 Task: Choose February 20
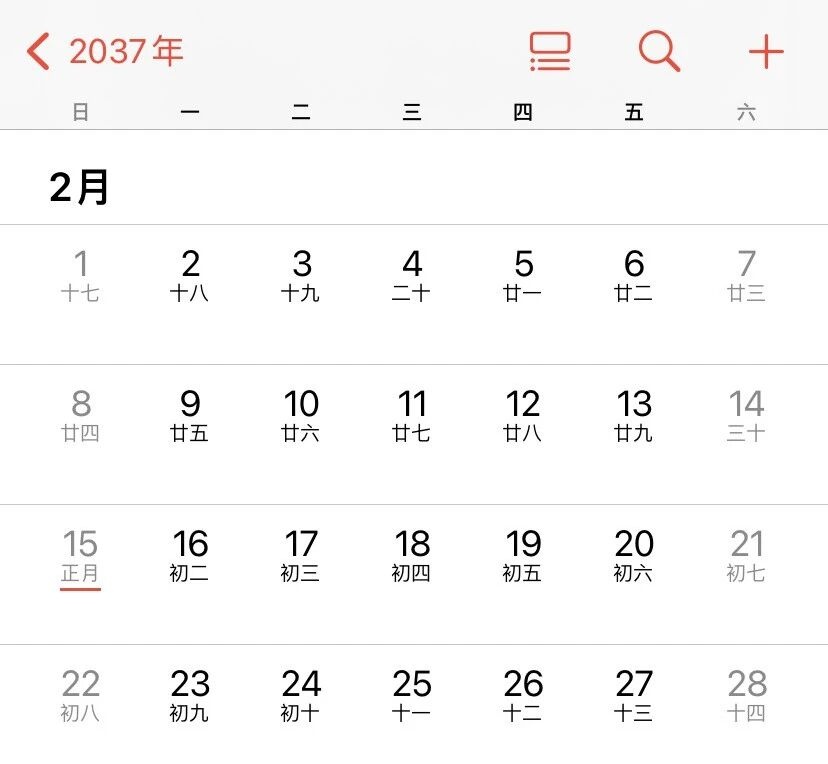point(634,554)
